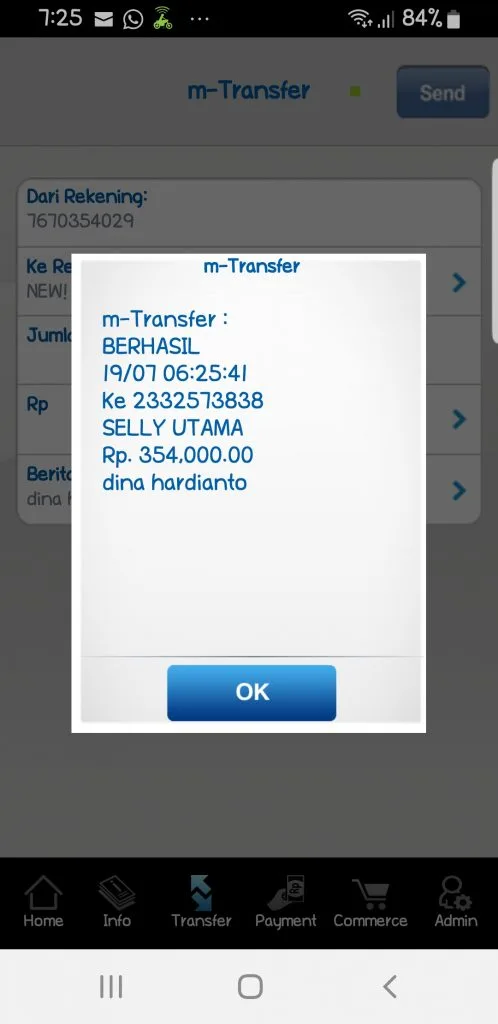Go back using the system back button

point(390,986)
